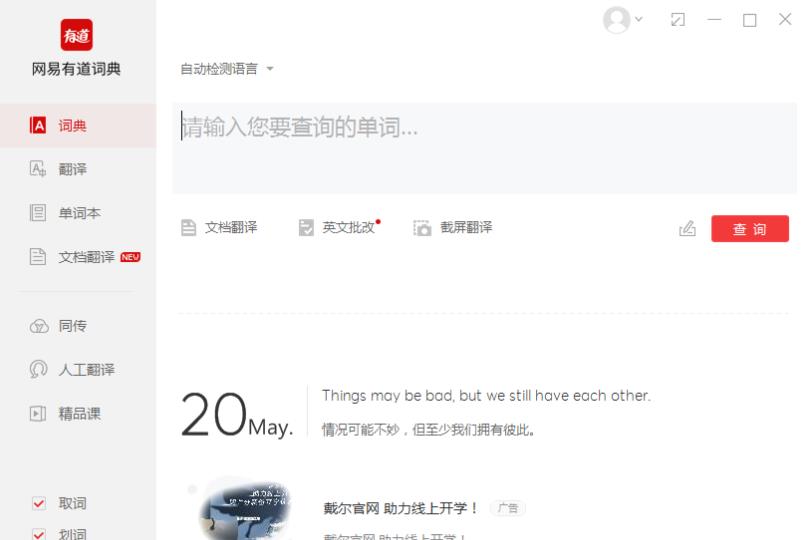Screen dimensions: 812x540
Task: Open the 单词本 wordbook
Action: [78, 213]
